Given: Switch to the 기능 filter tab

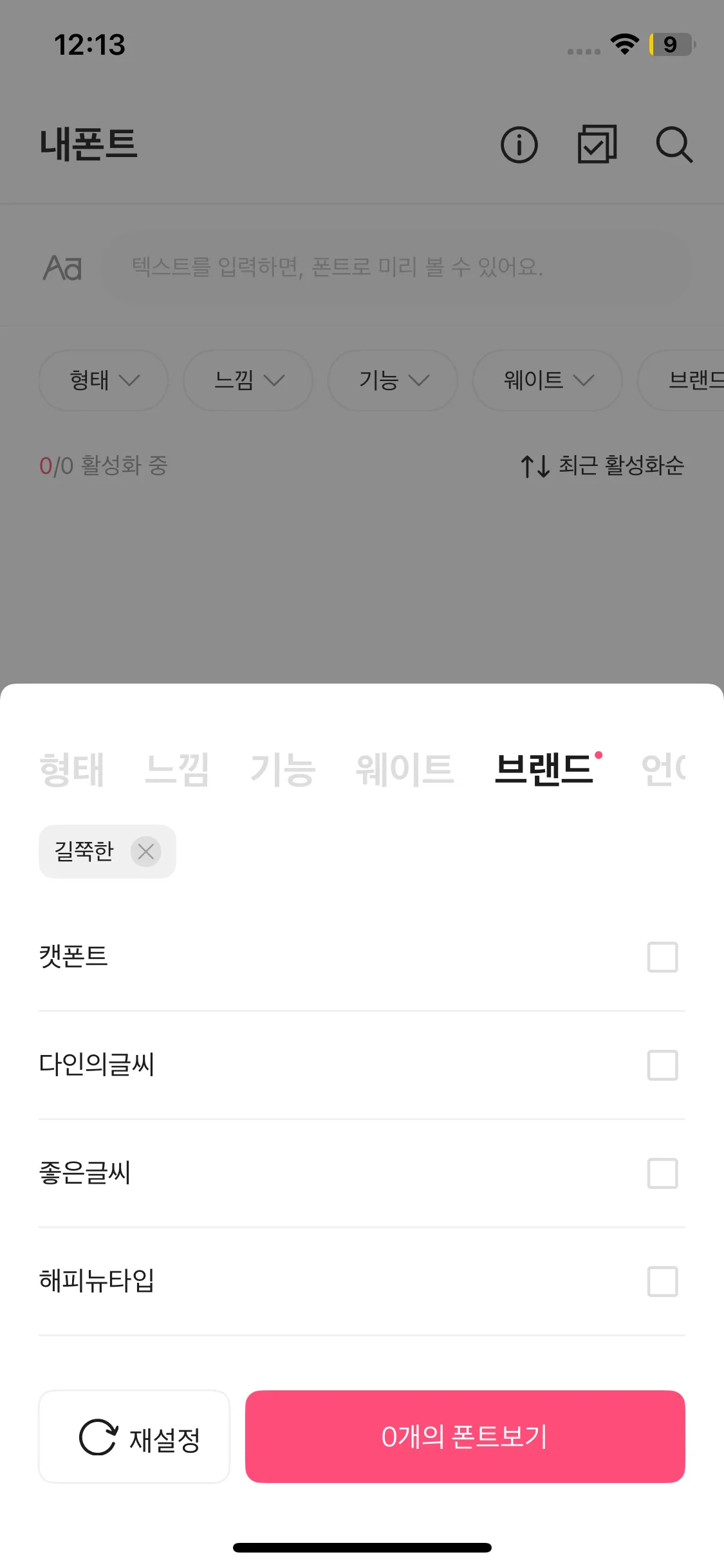Looking at the screenshot, I should tap(283, 769).
